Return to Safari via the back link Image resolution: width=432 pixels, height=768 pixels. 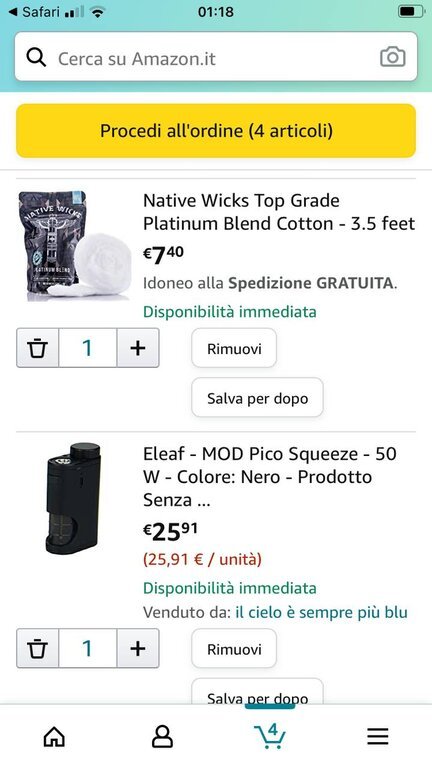tap(34, 12)
